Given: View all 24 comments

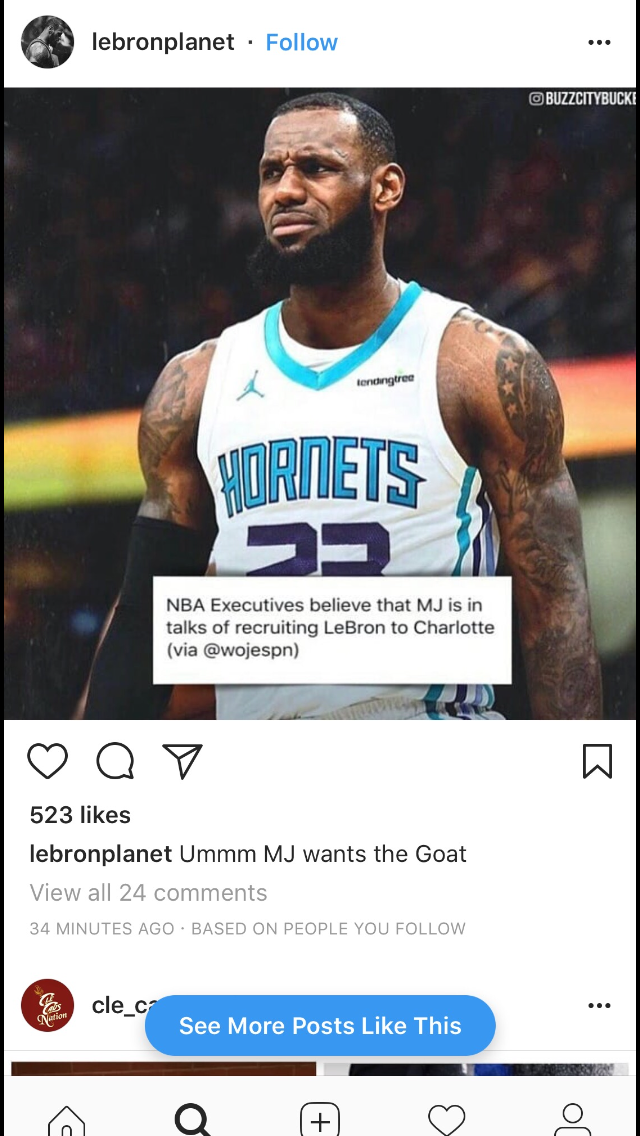Looking at the screenshot, I should click(x=149, y=893).
